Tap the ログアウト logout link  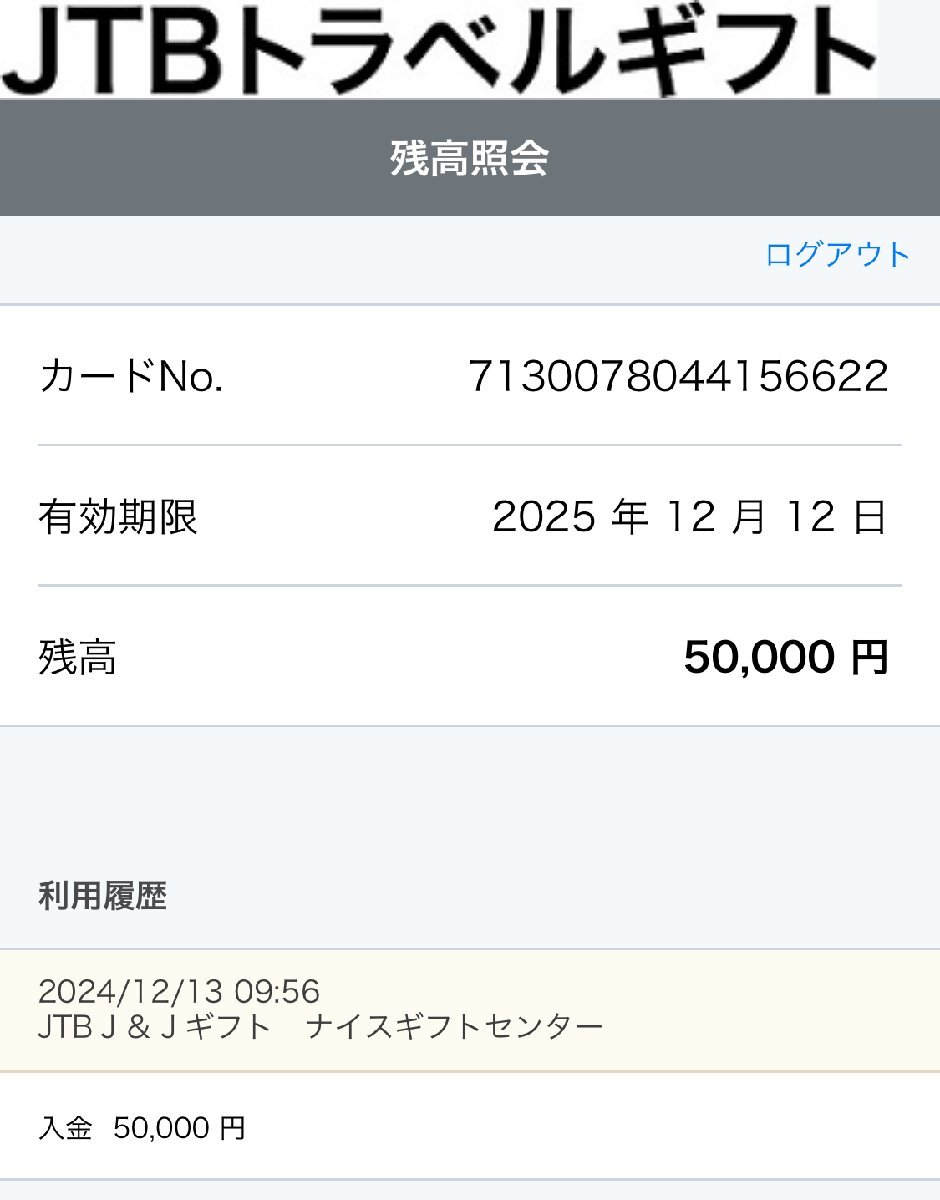(x=837, y=255)
